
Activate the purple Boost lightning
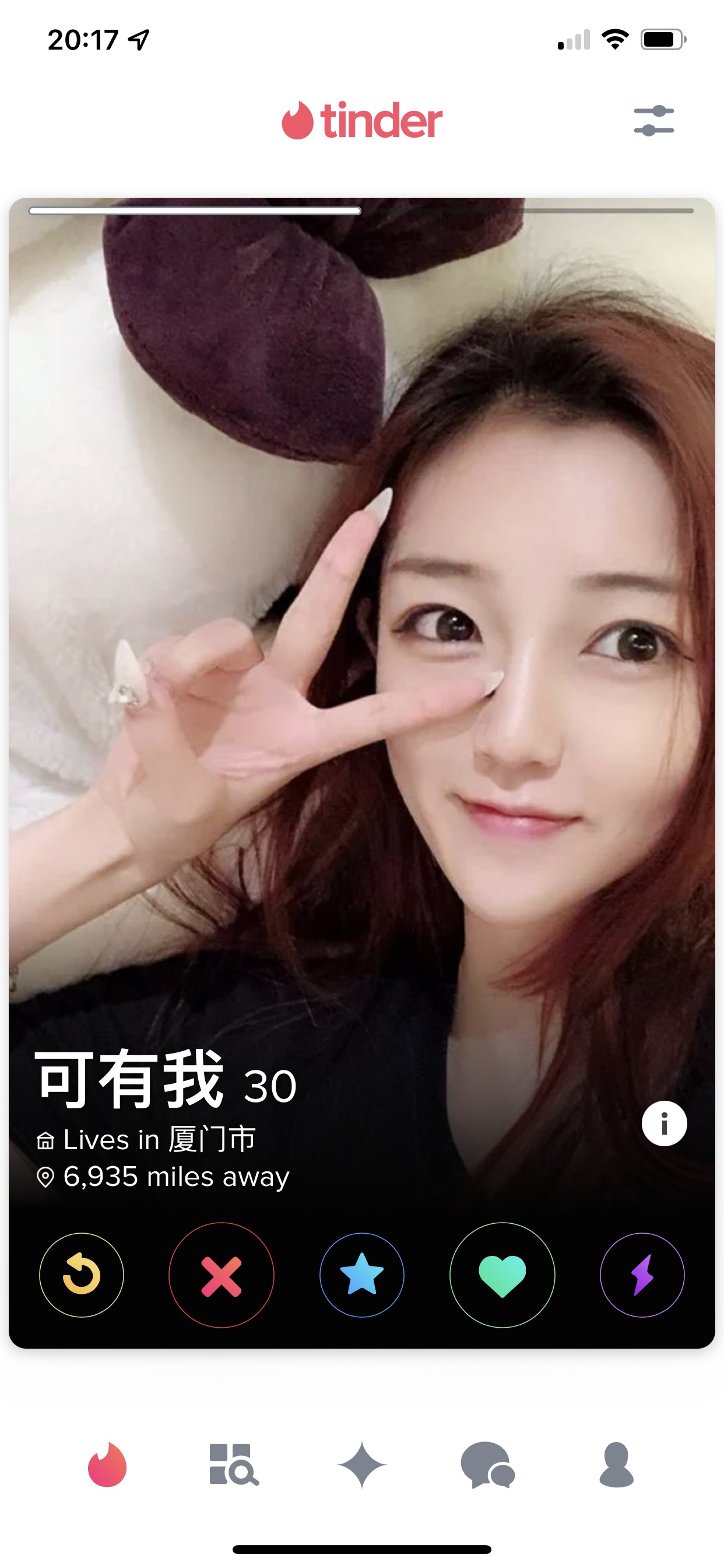(642, 1275)
